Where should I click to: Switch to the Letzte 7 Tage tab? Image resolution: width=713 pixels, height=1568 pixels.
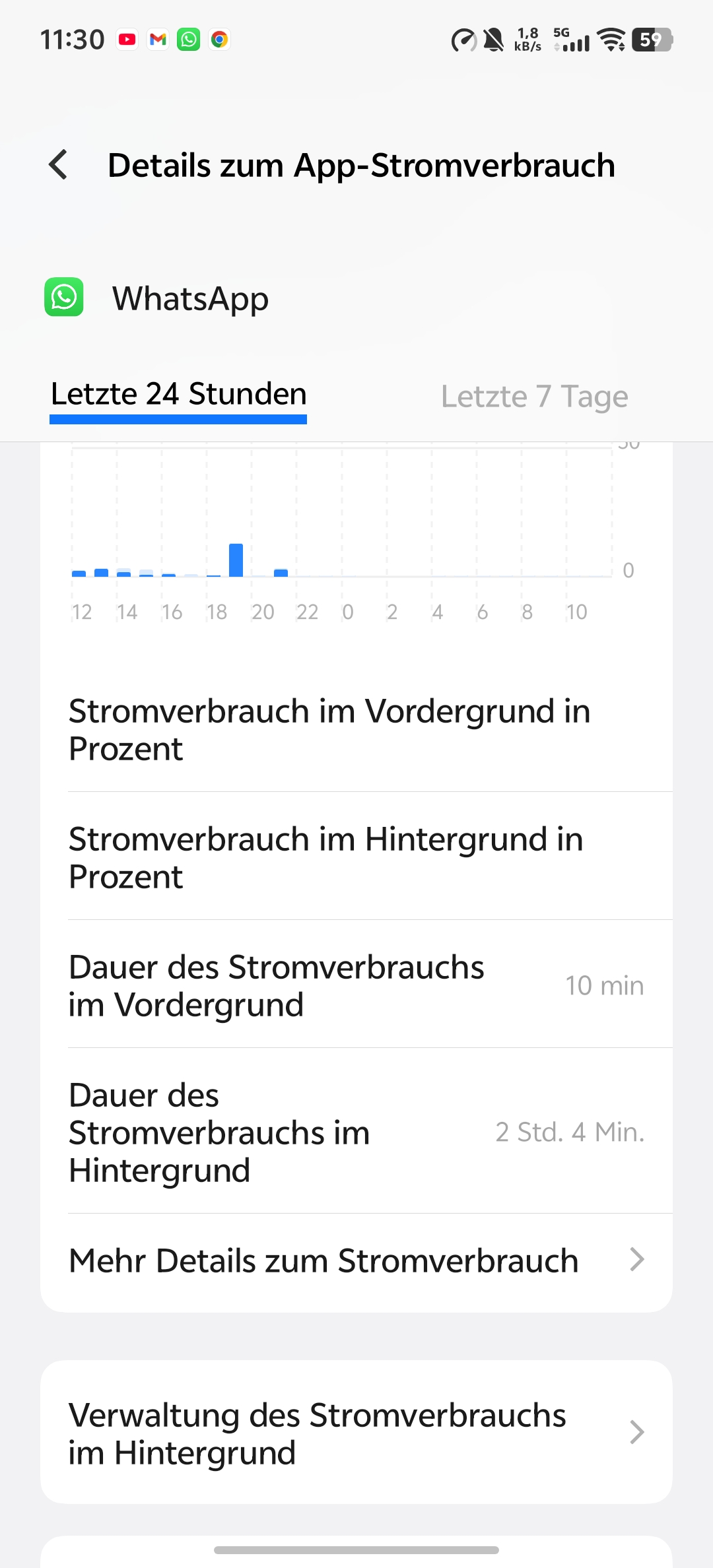coord(534,397)
